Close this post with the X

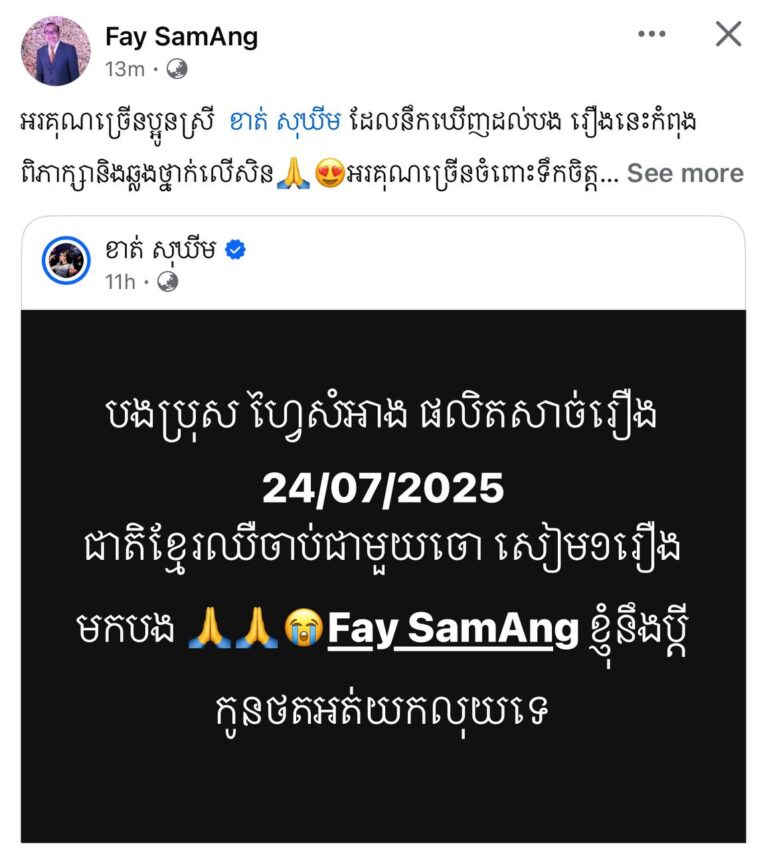coord(728,34)
